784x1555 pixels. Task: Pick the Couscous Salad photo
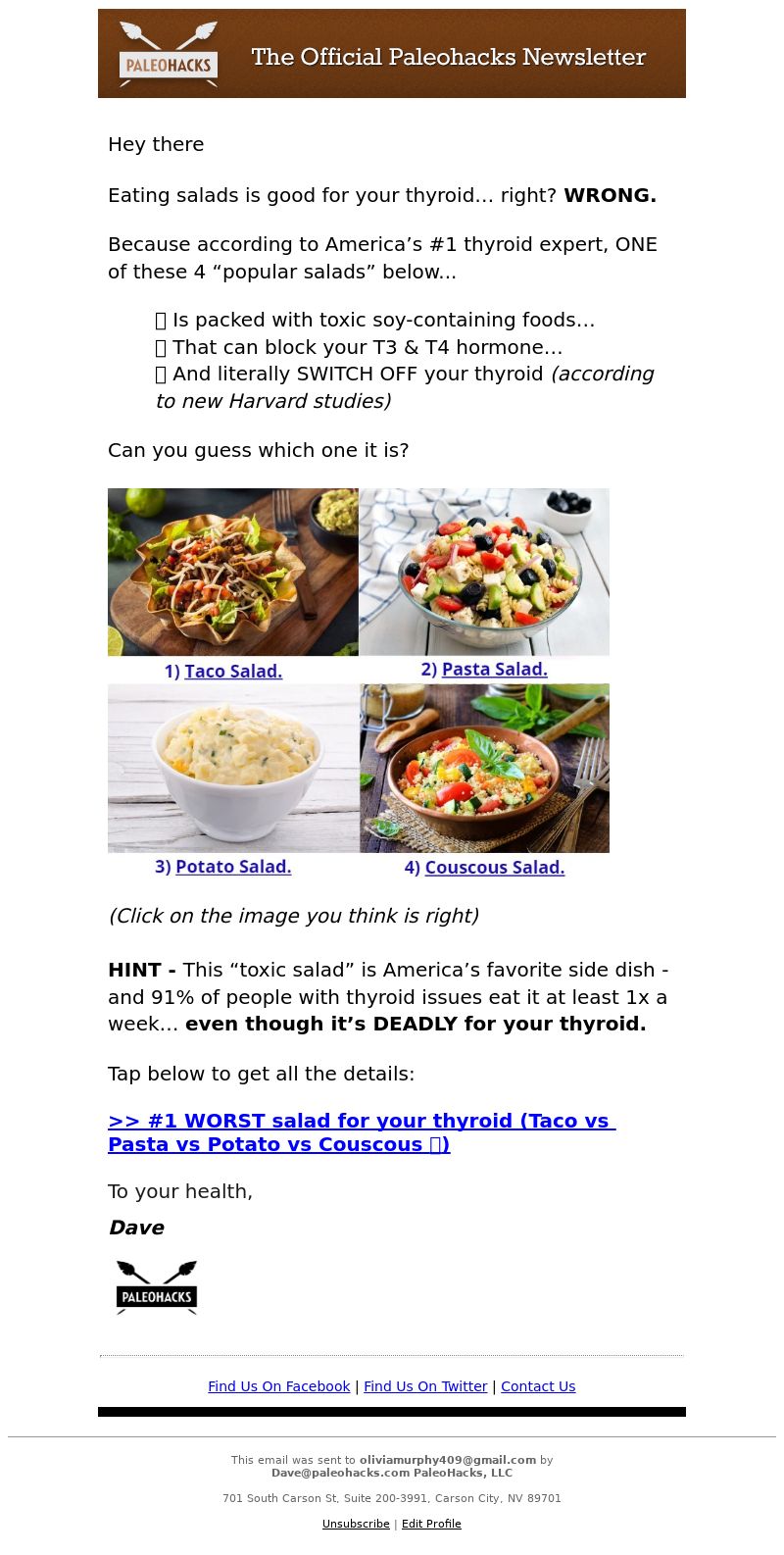coord(484,768)
